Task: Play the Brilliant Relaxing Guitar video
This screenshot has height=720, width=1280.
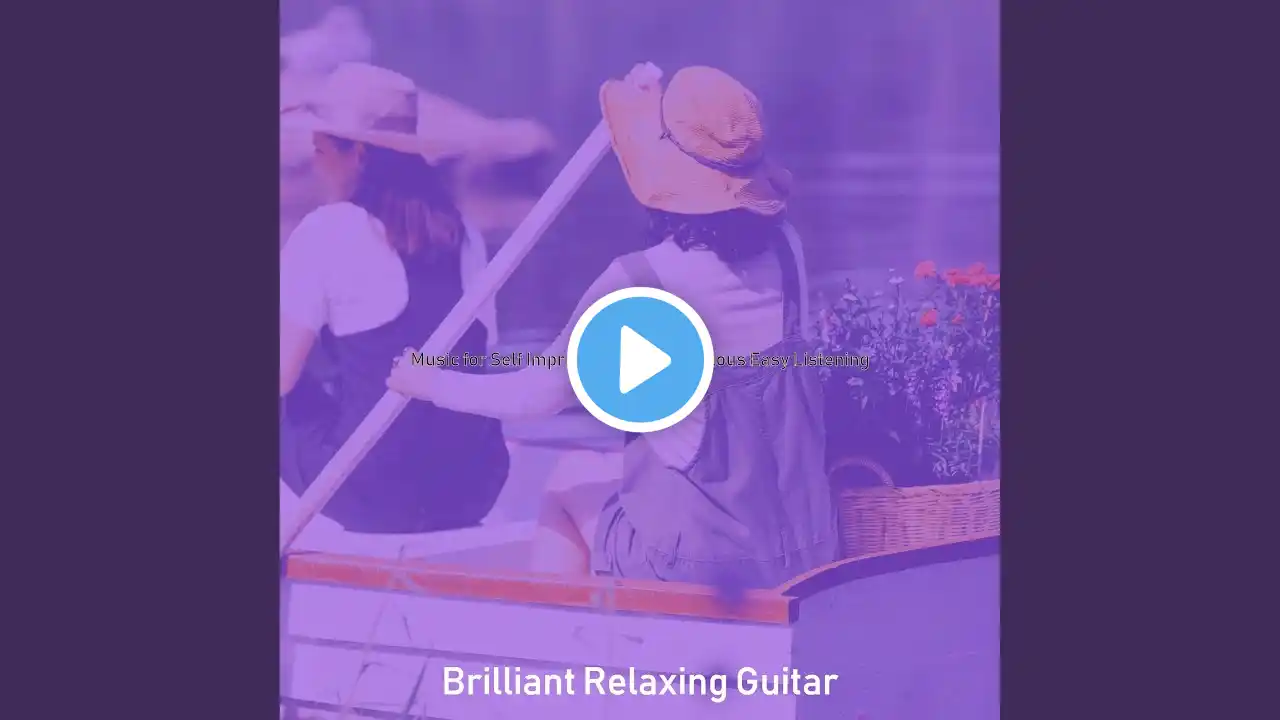Action: click(640, 360)
